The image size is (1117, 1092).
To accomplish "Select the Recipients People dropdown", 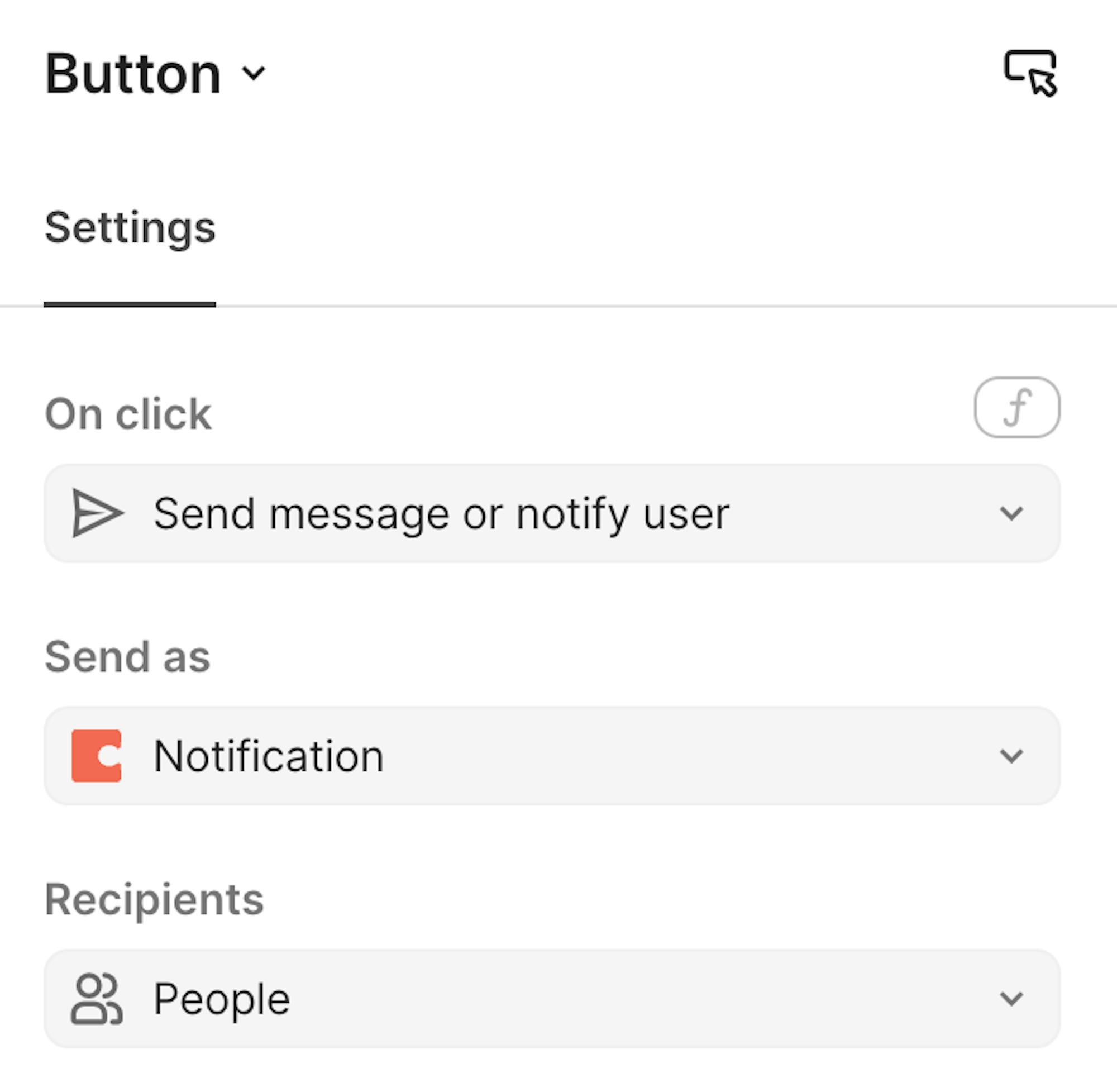I will [x=552, y=999].
